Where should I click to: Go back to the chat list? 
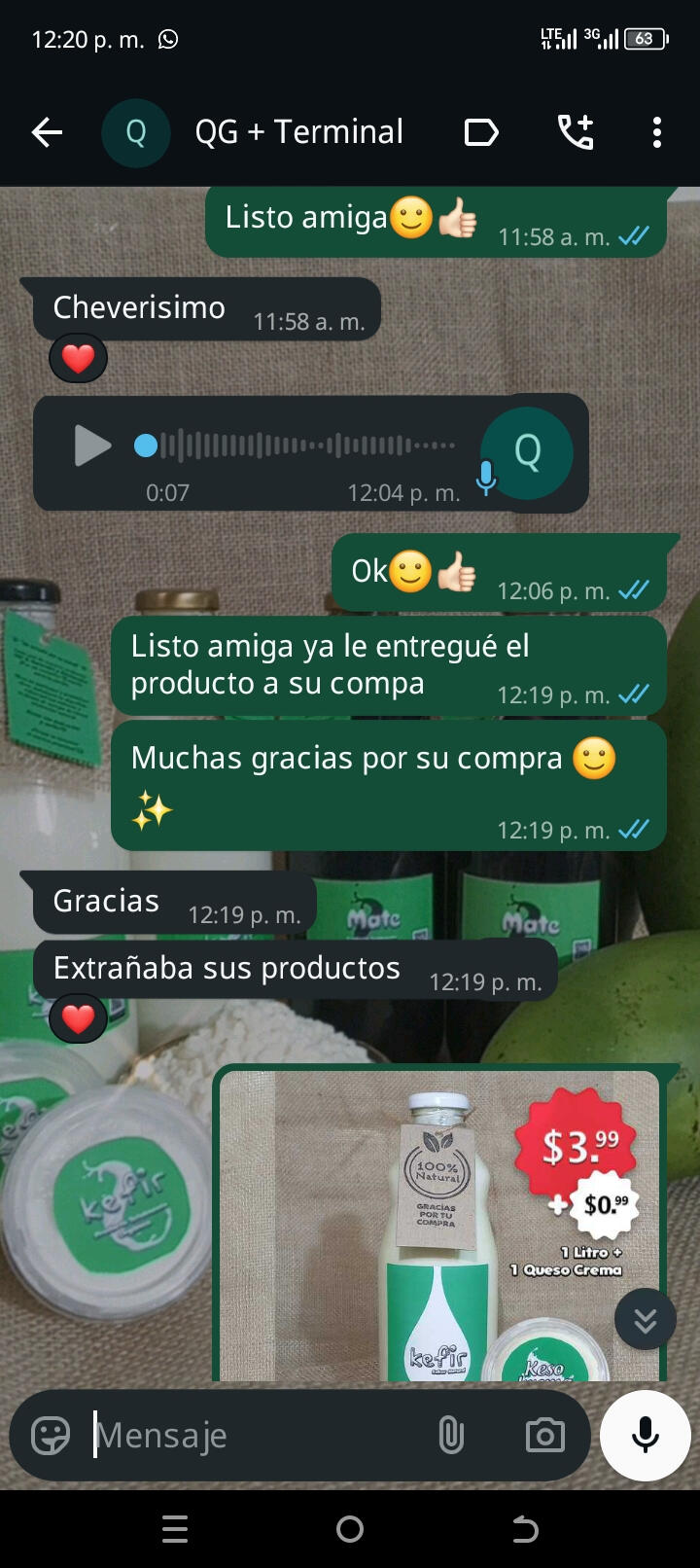pyautogui.click(x=47, y=132)
